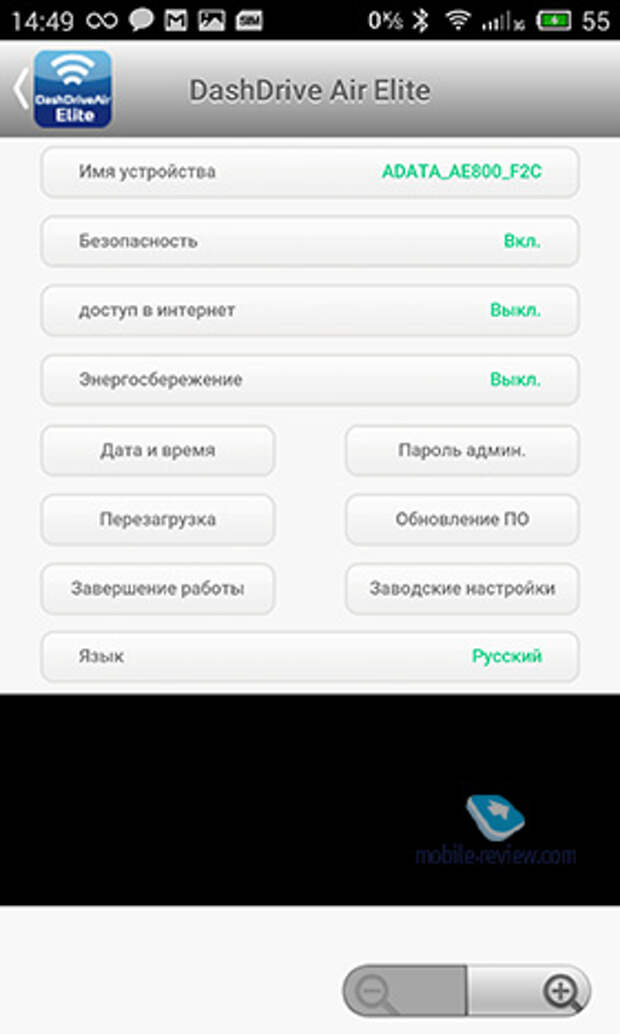Open the Имя устройства setting
This screenshot has height=1034, width=620.
click(x=310, y=172)
